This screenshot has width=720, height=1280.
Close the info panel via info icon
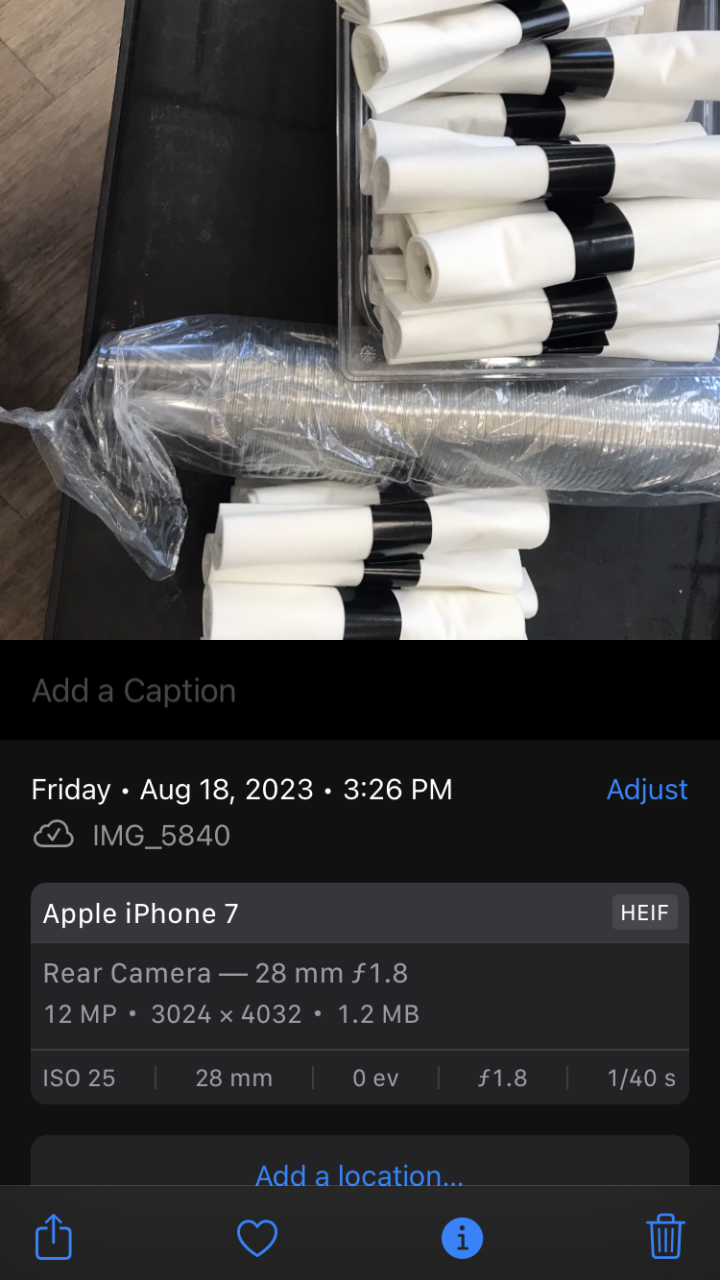pyautogui.click(x=462, y=1239)
